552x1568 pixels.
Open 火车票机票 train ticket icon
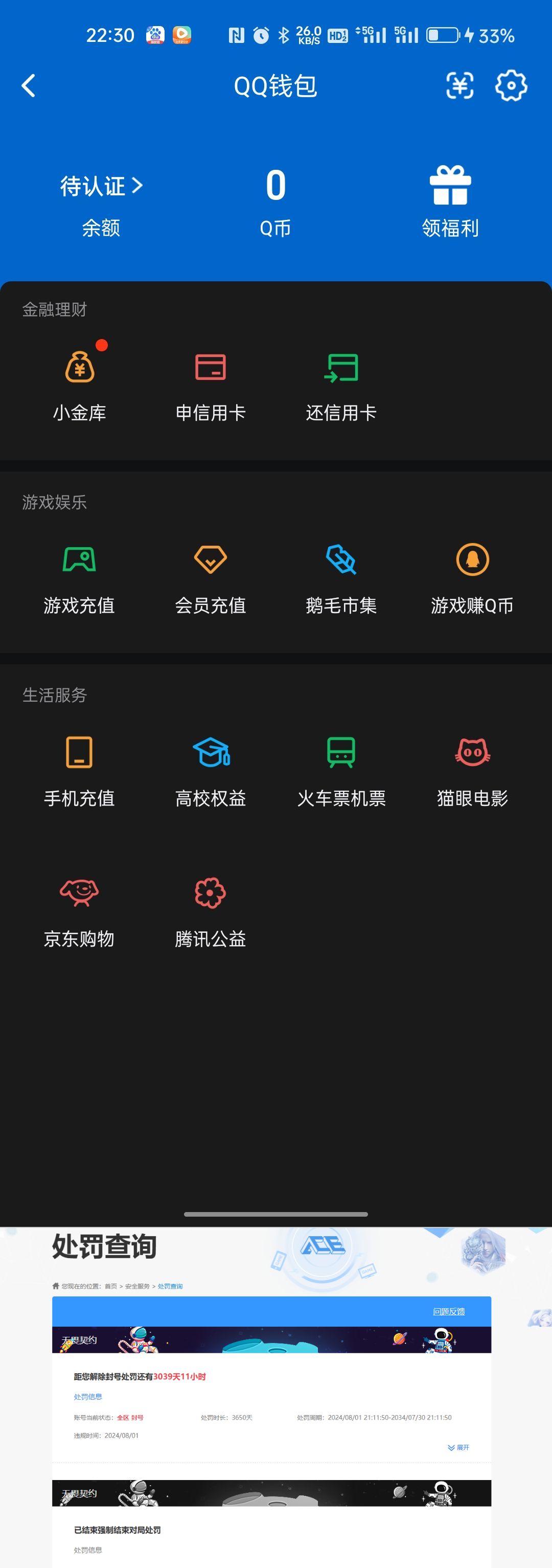tap(341, 753)
